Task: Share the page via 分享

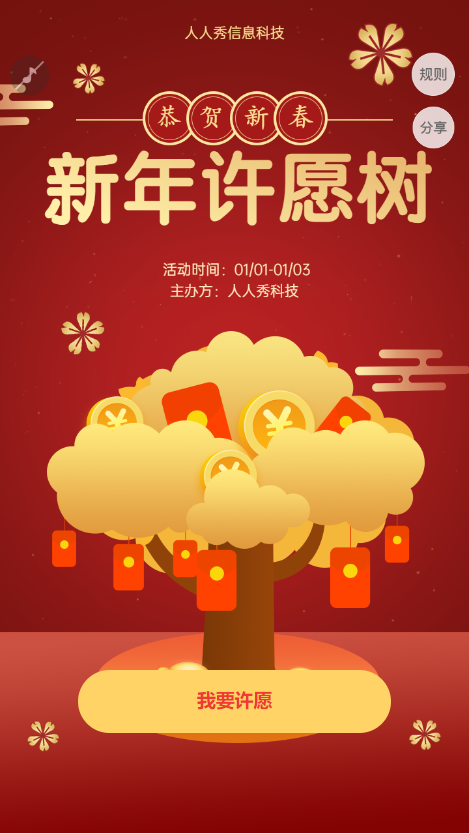Action: click(433, 128)
